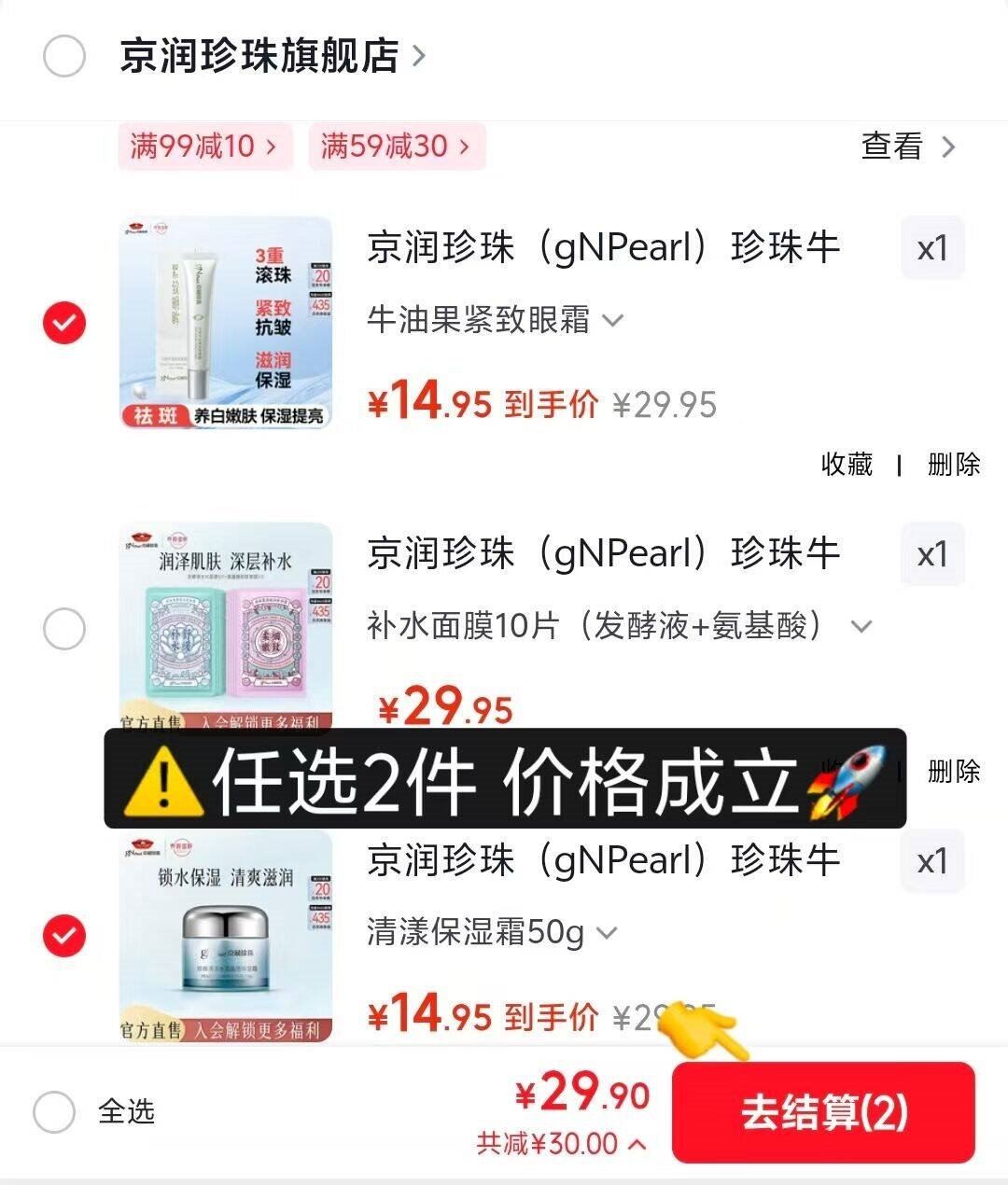The image size is (1008, 1185).
Task: Tap the 满59减30 coupon chip
Action: (x=396, y=146)
